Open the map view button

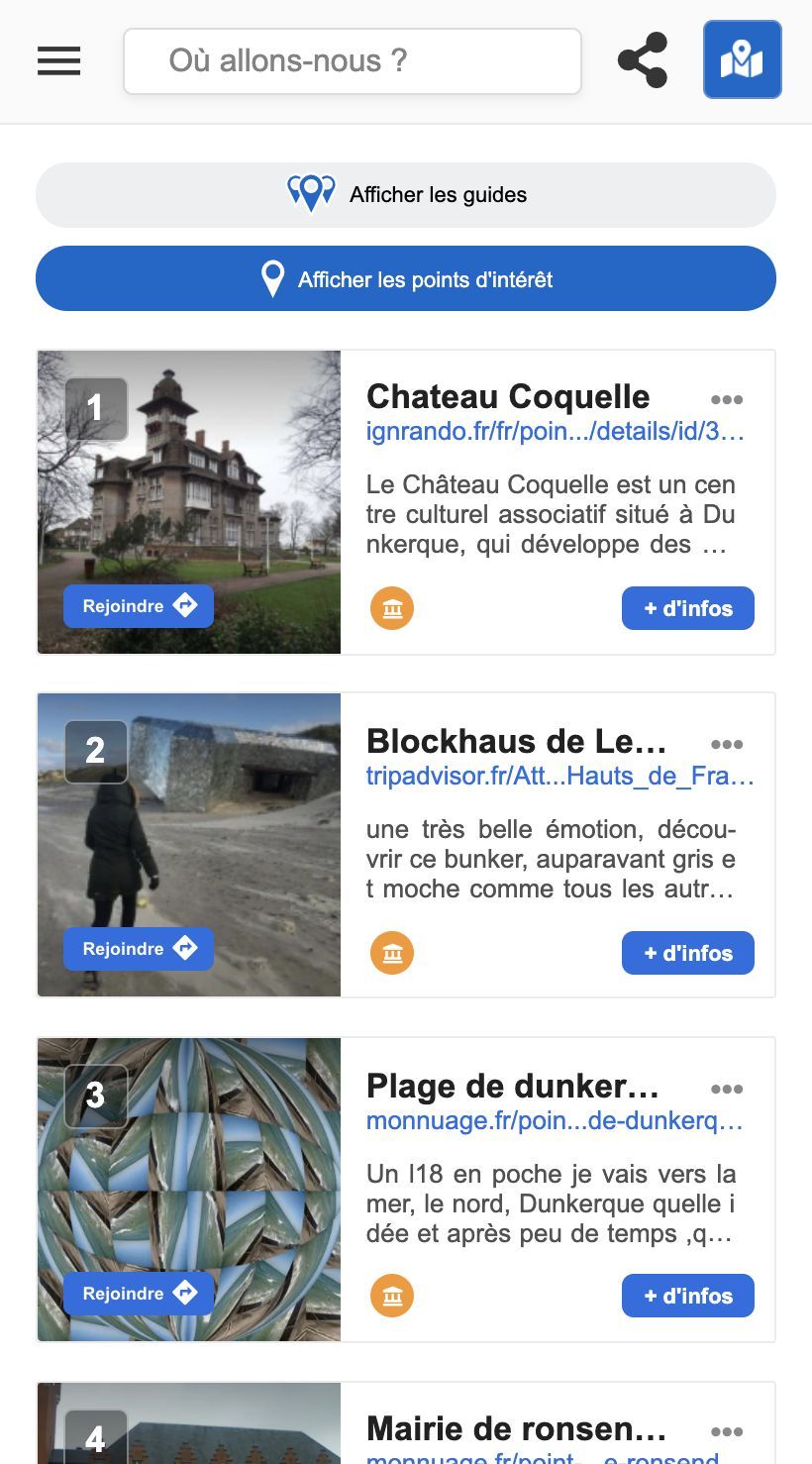point(742,60)
